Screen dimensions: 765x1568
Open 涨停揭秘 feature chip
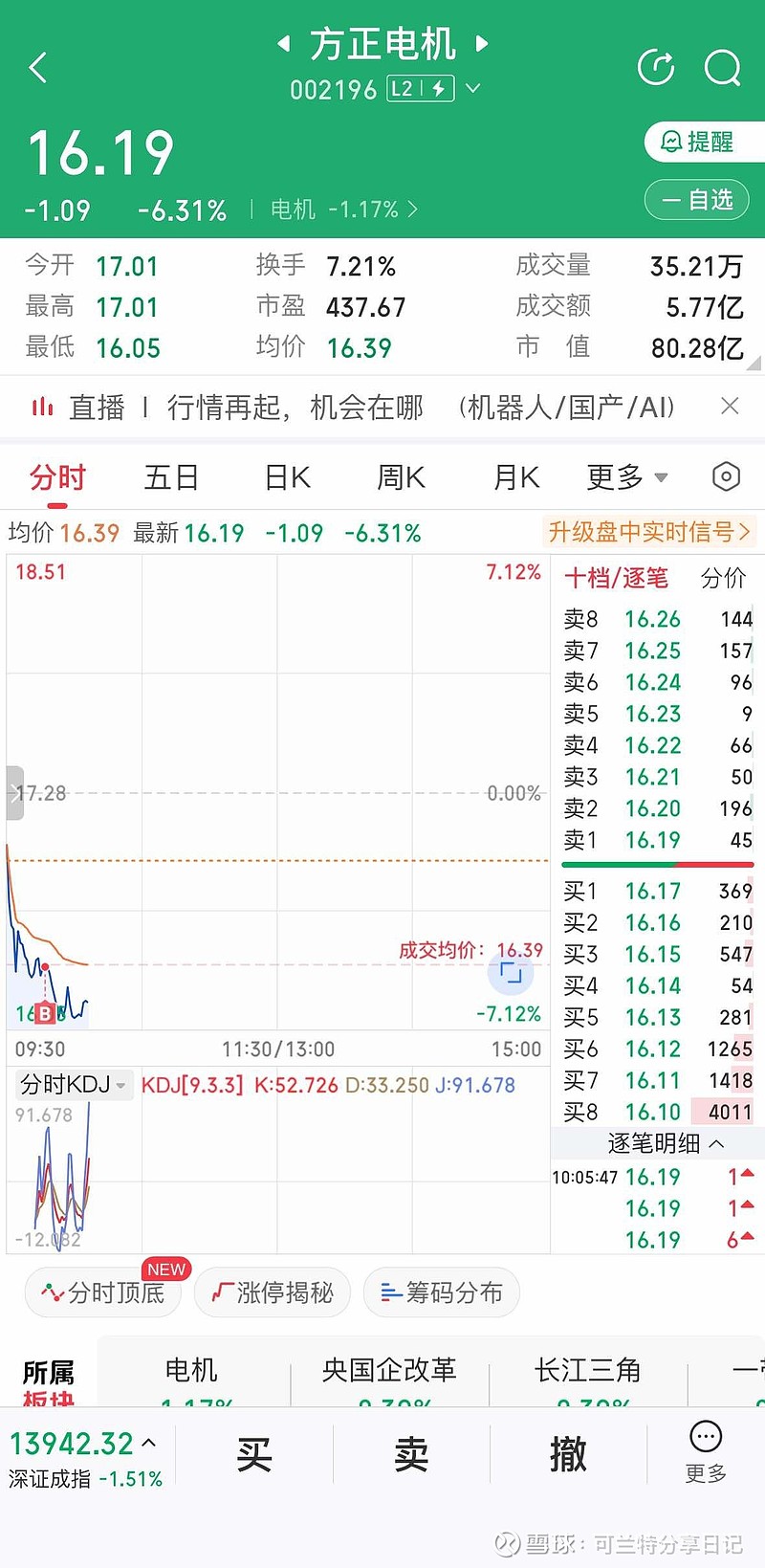(x=273, y=1292)
